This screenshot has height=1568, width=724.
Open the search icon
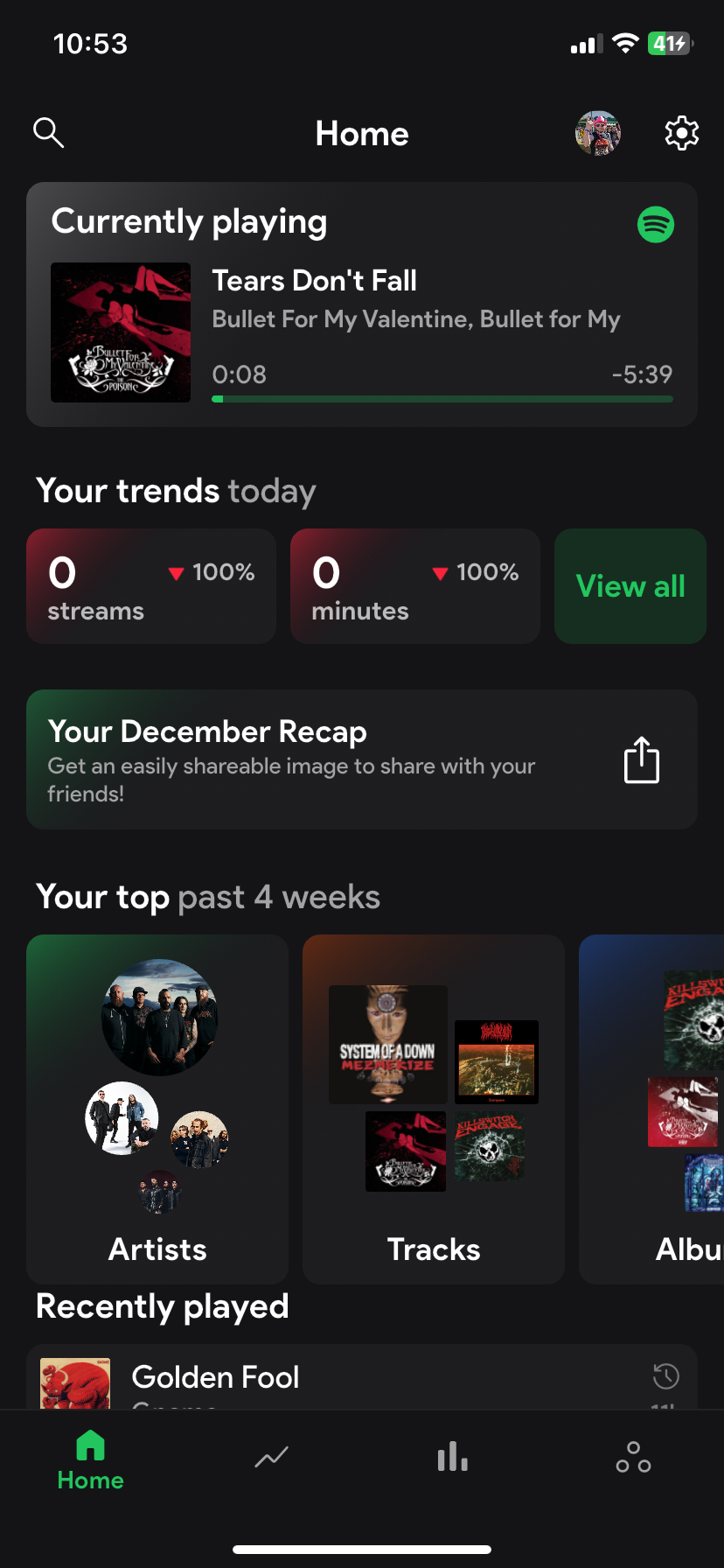point(48,133)
